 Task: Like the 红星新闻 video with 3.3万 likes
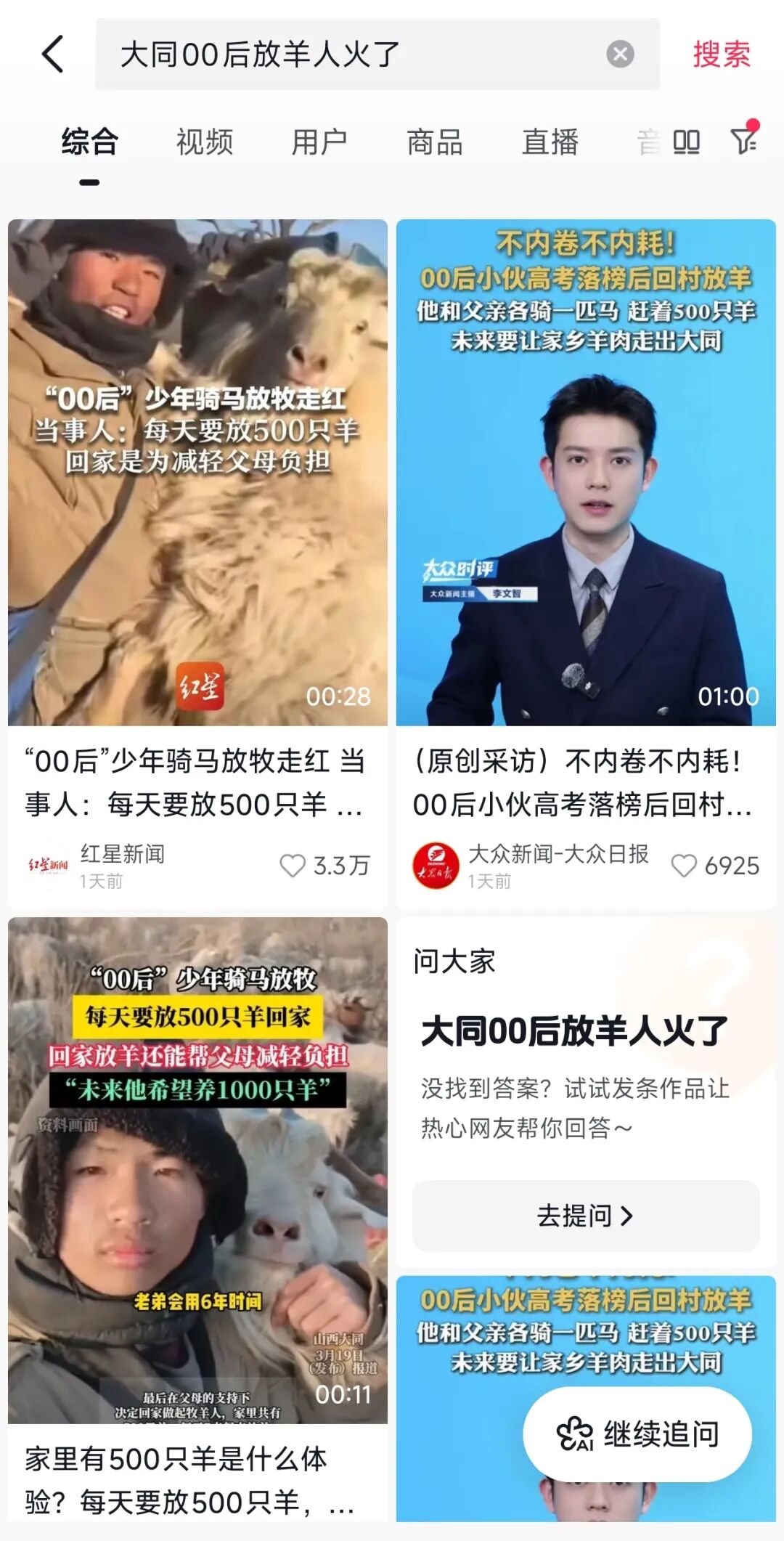(293, 866)
